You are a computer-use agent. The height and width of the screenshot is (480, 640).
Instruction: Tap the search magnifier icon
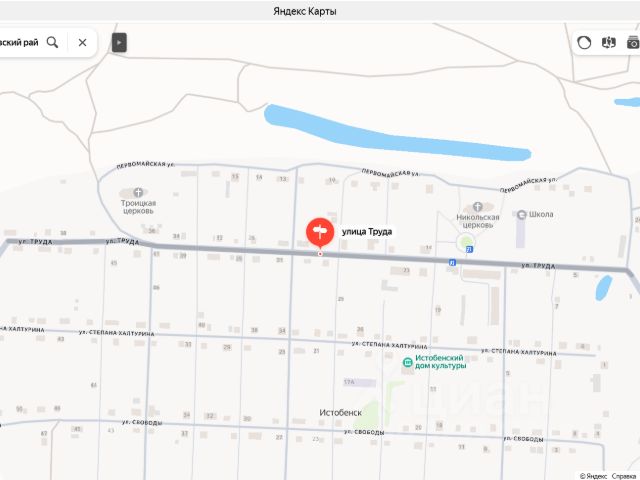tap(52, 42)
